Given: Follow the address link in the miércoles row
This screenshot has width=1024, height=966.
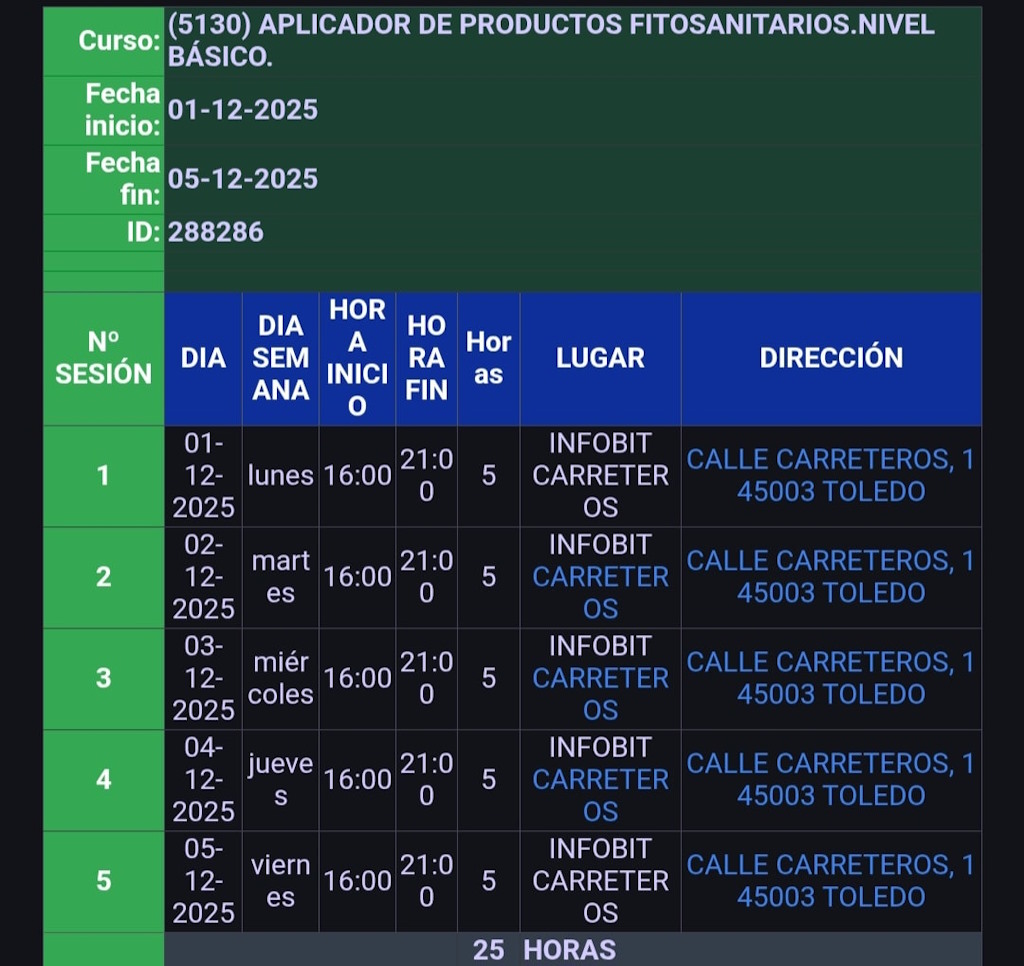Looking at the screenshot, I should coord(830,677).
